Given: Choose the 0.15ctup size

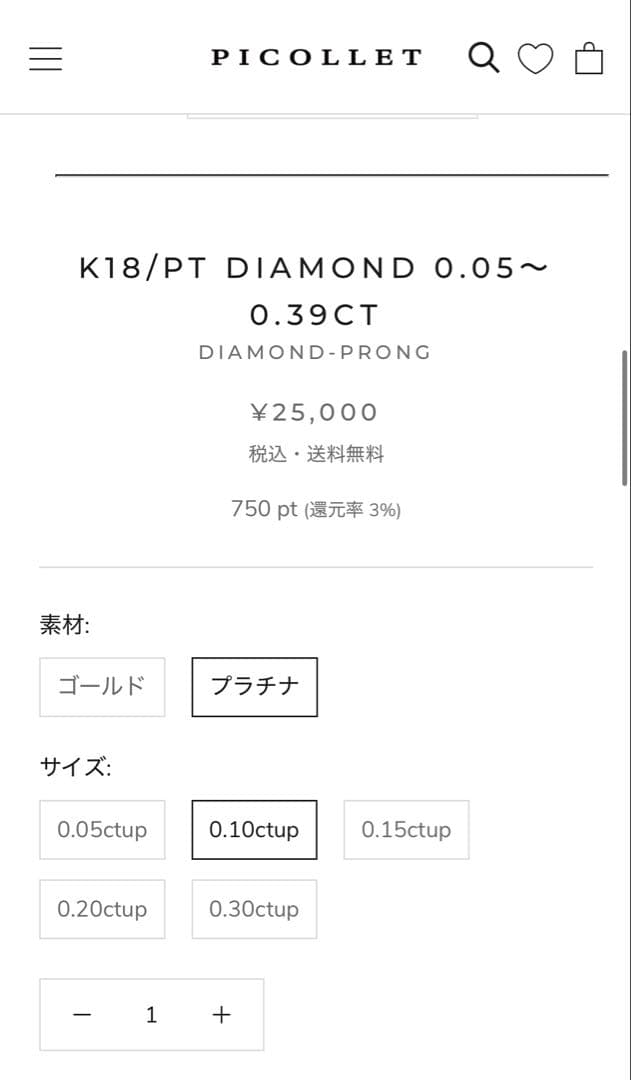Looking at the screenshot, I should (406, 830).
